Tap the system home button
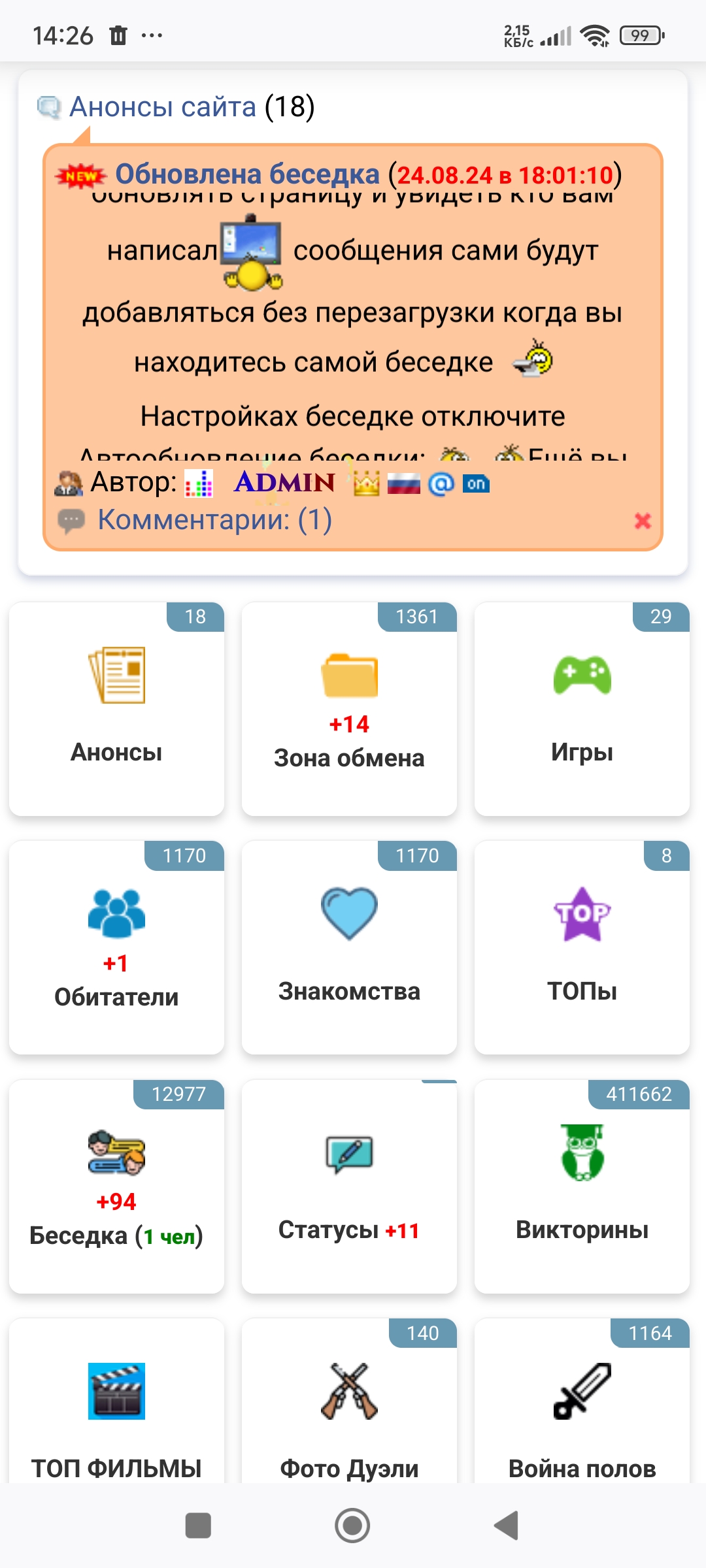 click(x=352, y=1526)
